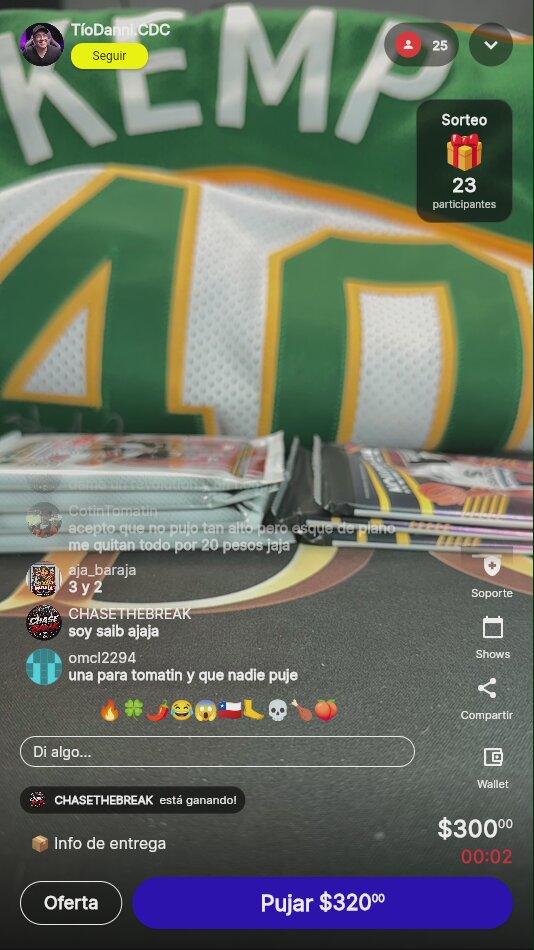The height and width of the screenshot is (950, 534).
Task: Send the skull emoji reaction
Action: coord(277,710)
